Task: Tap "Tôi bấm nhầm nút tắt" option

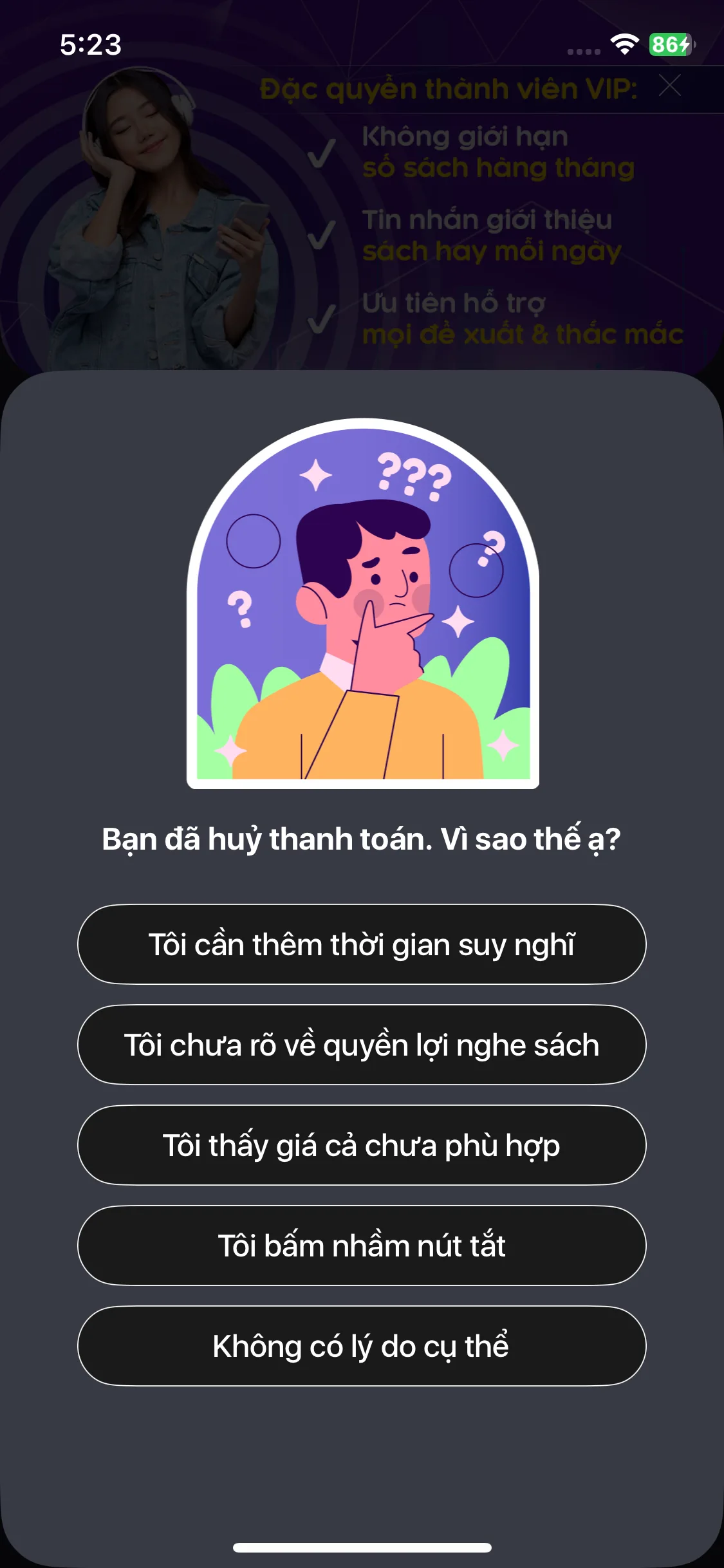Action: click(x=362, y=1246)
